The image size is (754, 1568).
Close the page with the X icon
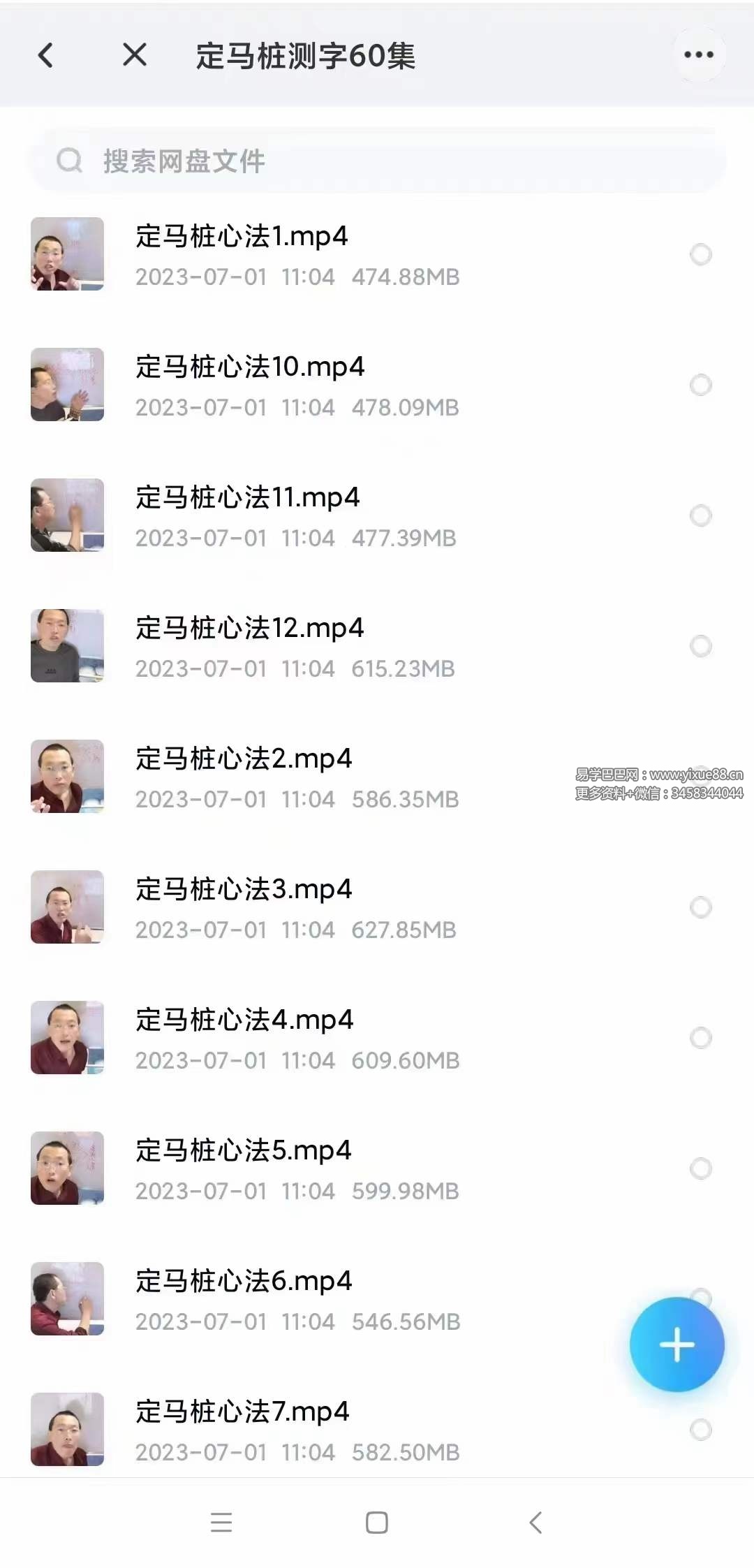point(134,54)
